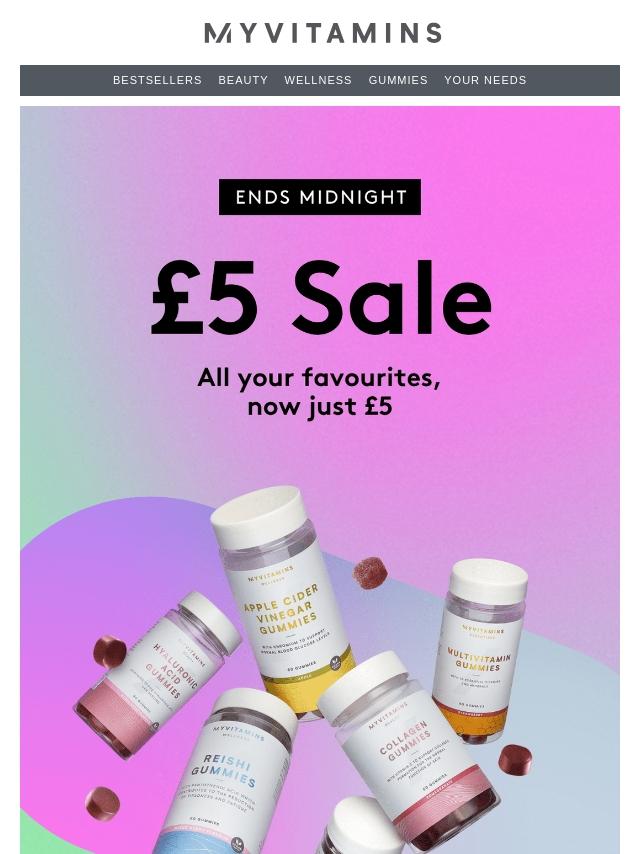Browse the GUMMIES category
The image size is (640, 854).
(398, 80)
